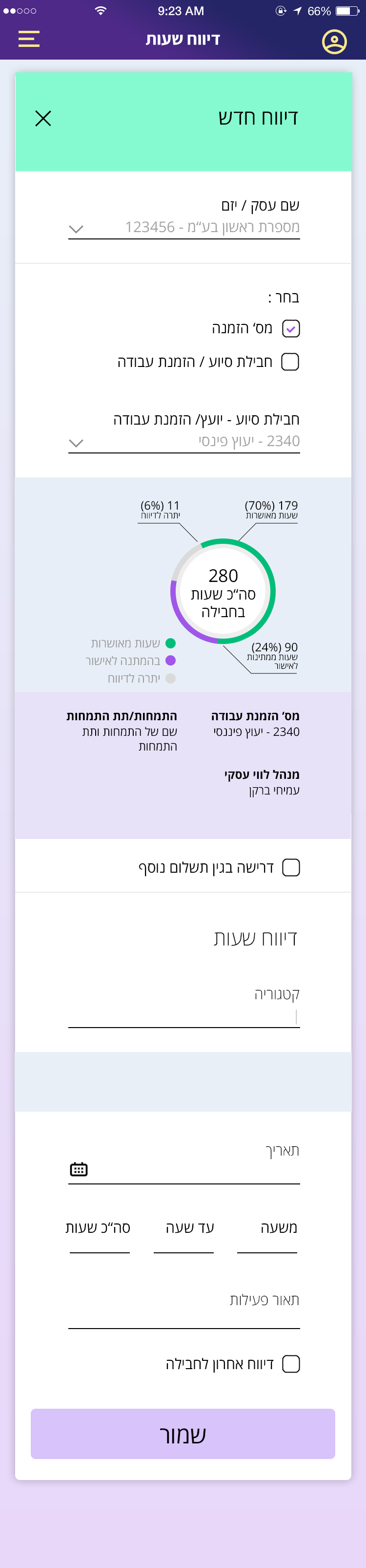Close the דיווח חדש form
The image size is (366, 1568).
pyautogui.click(x=43, y=118)
